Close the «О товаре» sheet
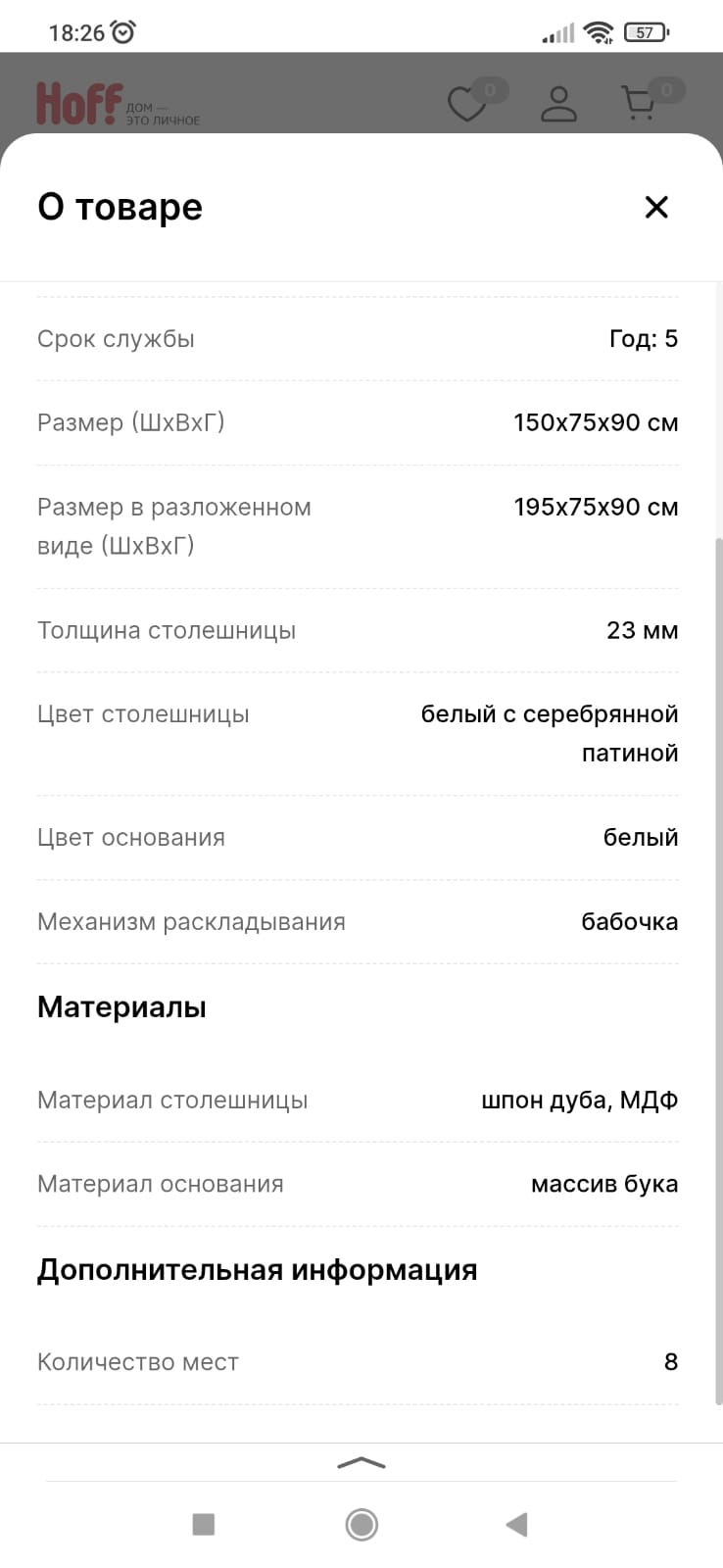 655,207
